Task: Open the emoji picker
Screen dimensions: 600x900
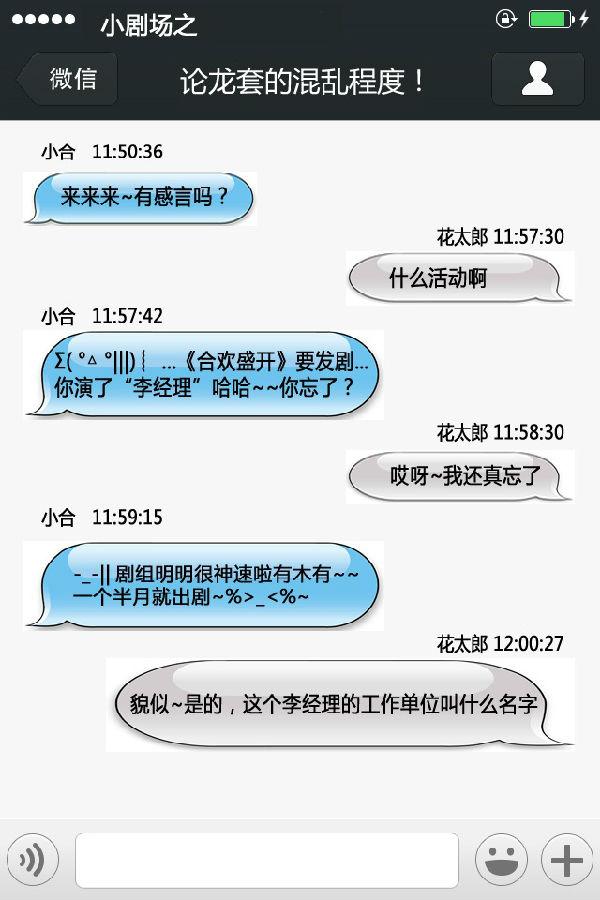Action: pyautogui.click(x=500, y=859)
